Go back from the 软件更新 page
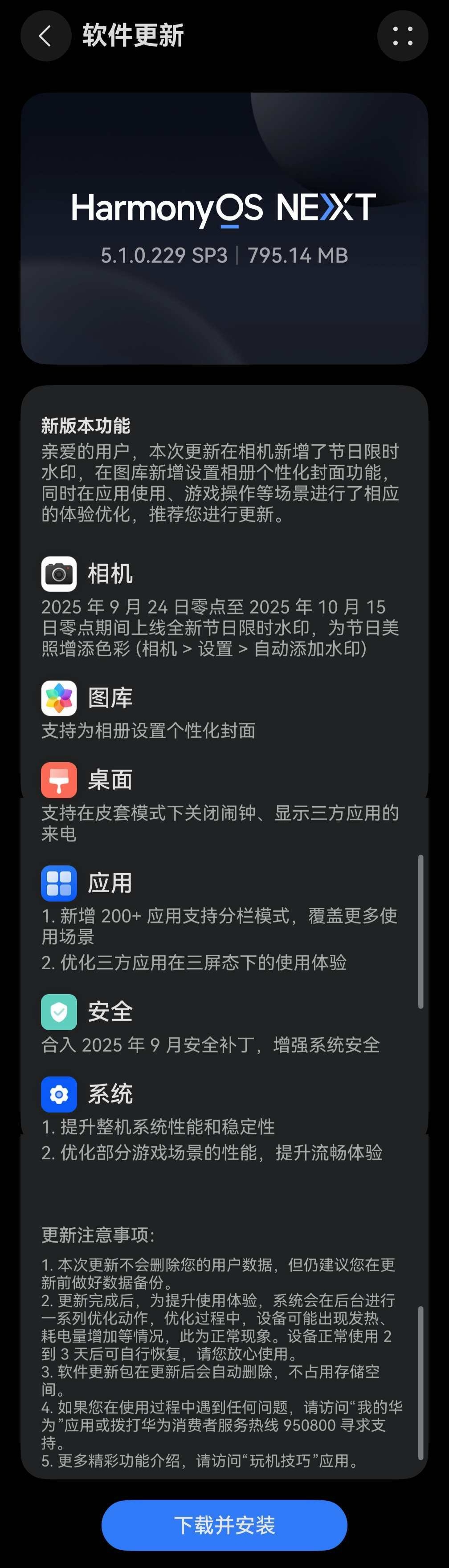449x1568 pixels. [x=46, y=36]
